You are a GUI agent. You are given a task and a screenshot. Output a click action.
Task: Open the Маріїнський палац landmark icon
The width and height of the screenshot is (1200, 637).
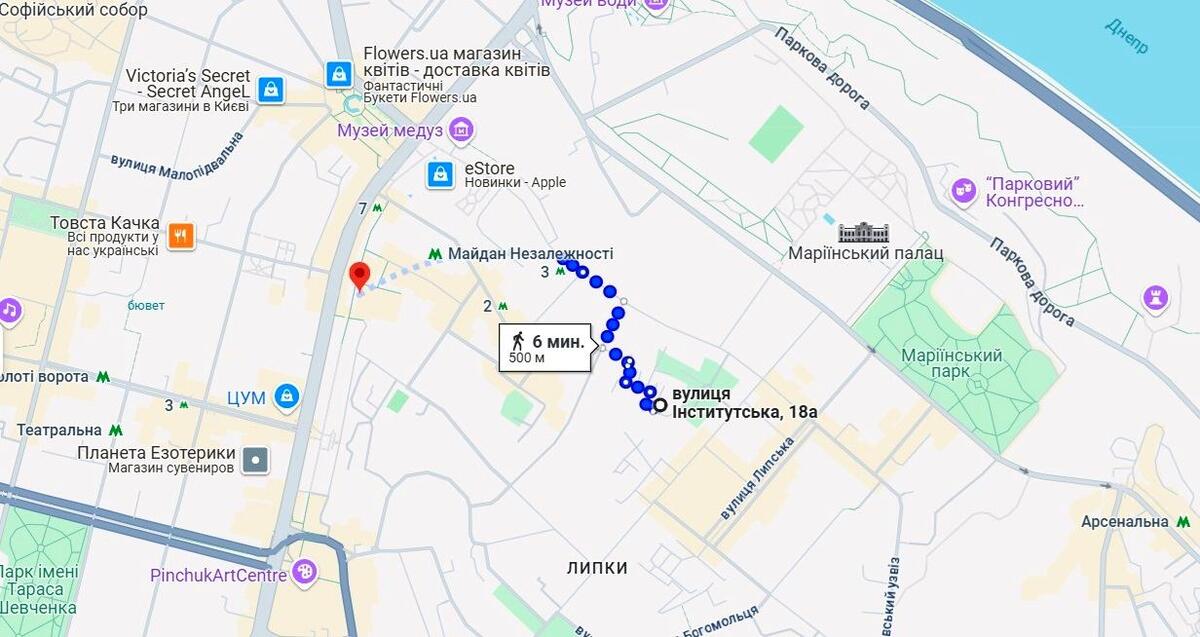pos(863,233)
